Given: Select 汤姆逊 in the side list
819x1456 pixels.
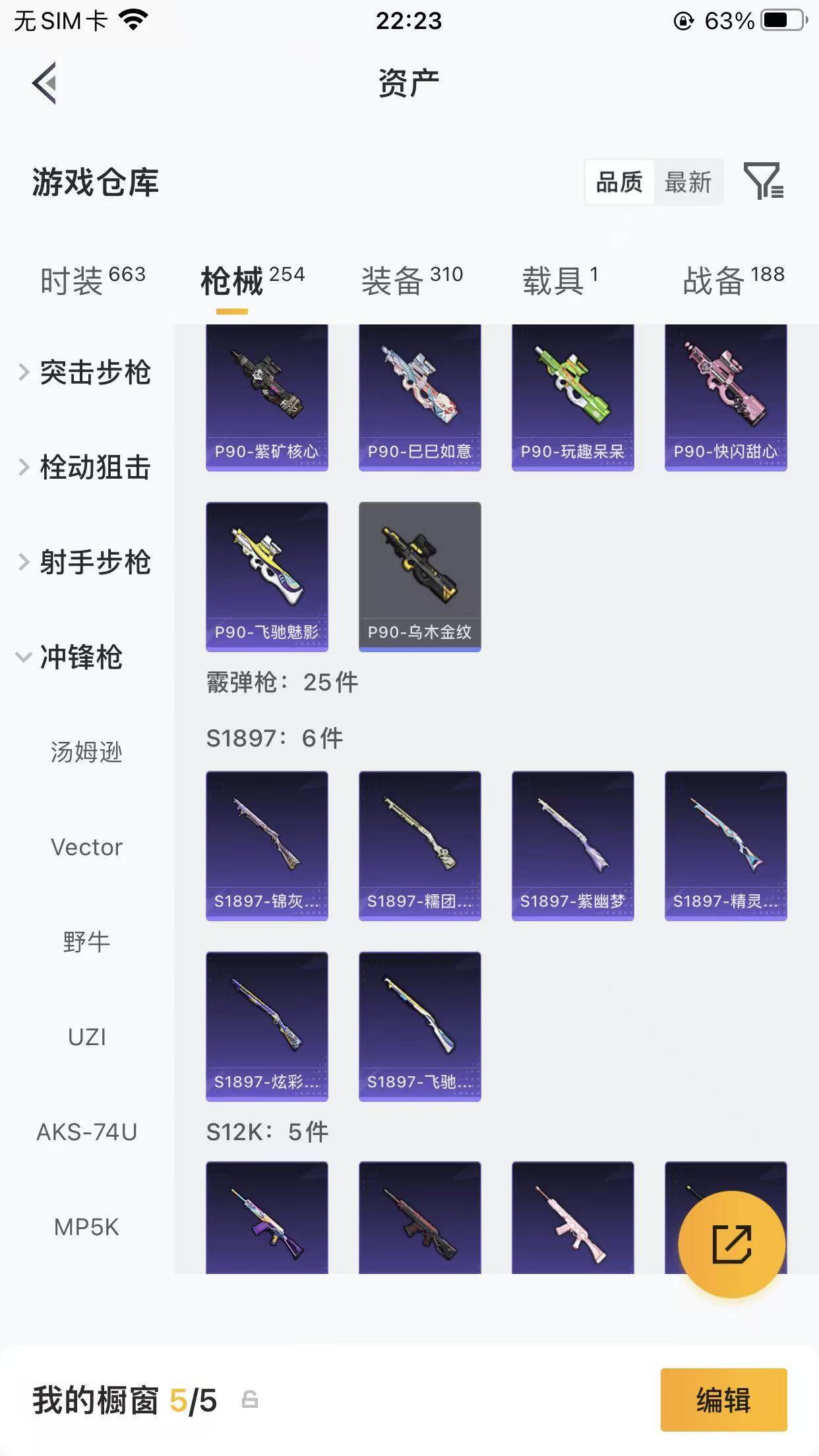Looking at the screenshot, I should [86, 752].
